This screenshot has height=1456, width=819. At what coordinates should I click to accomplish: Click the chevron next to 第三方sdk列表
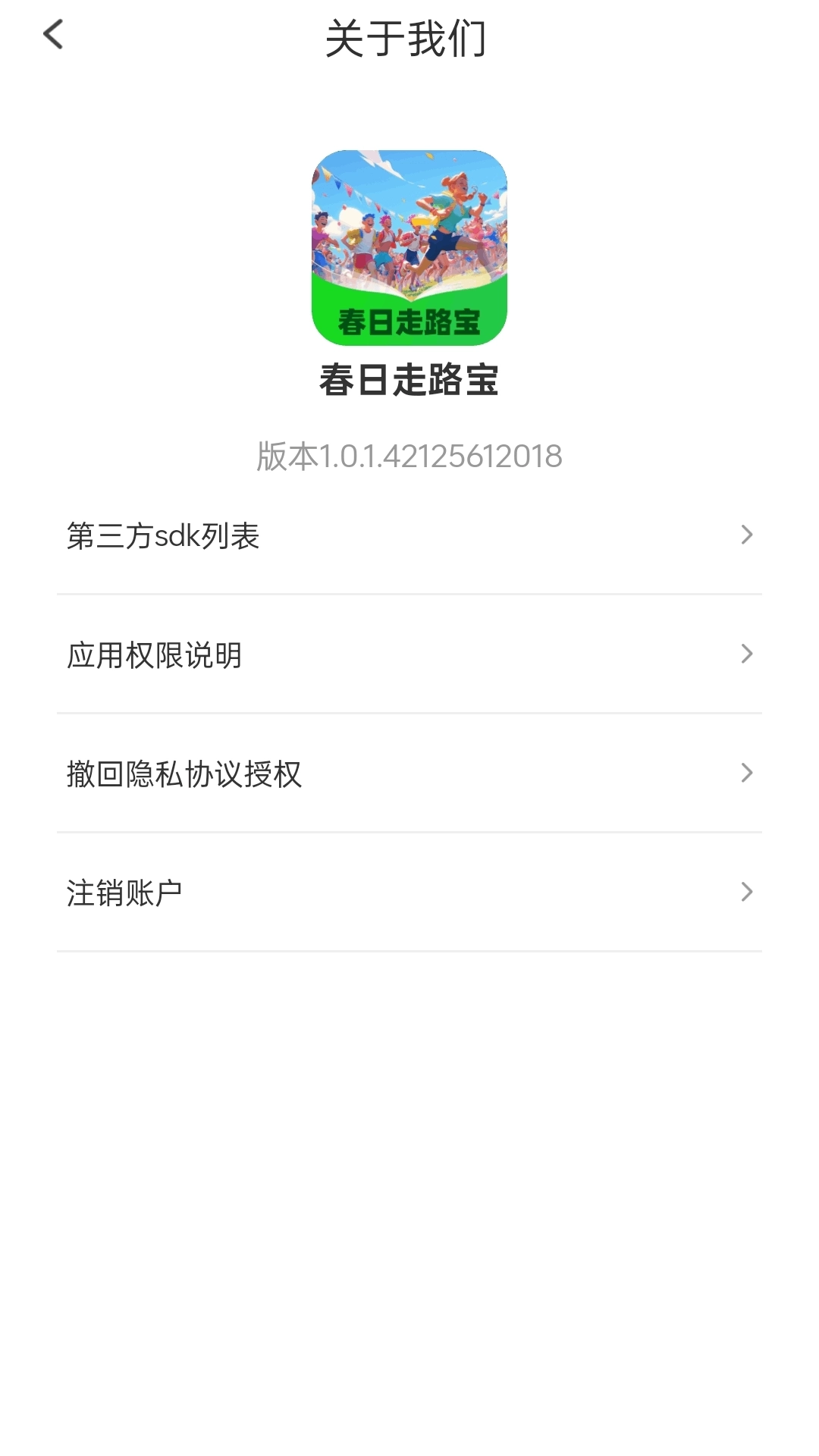click(x=747, y=536)
